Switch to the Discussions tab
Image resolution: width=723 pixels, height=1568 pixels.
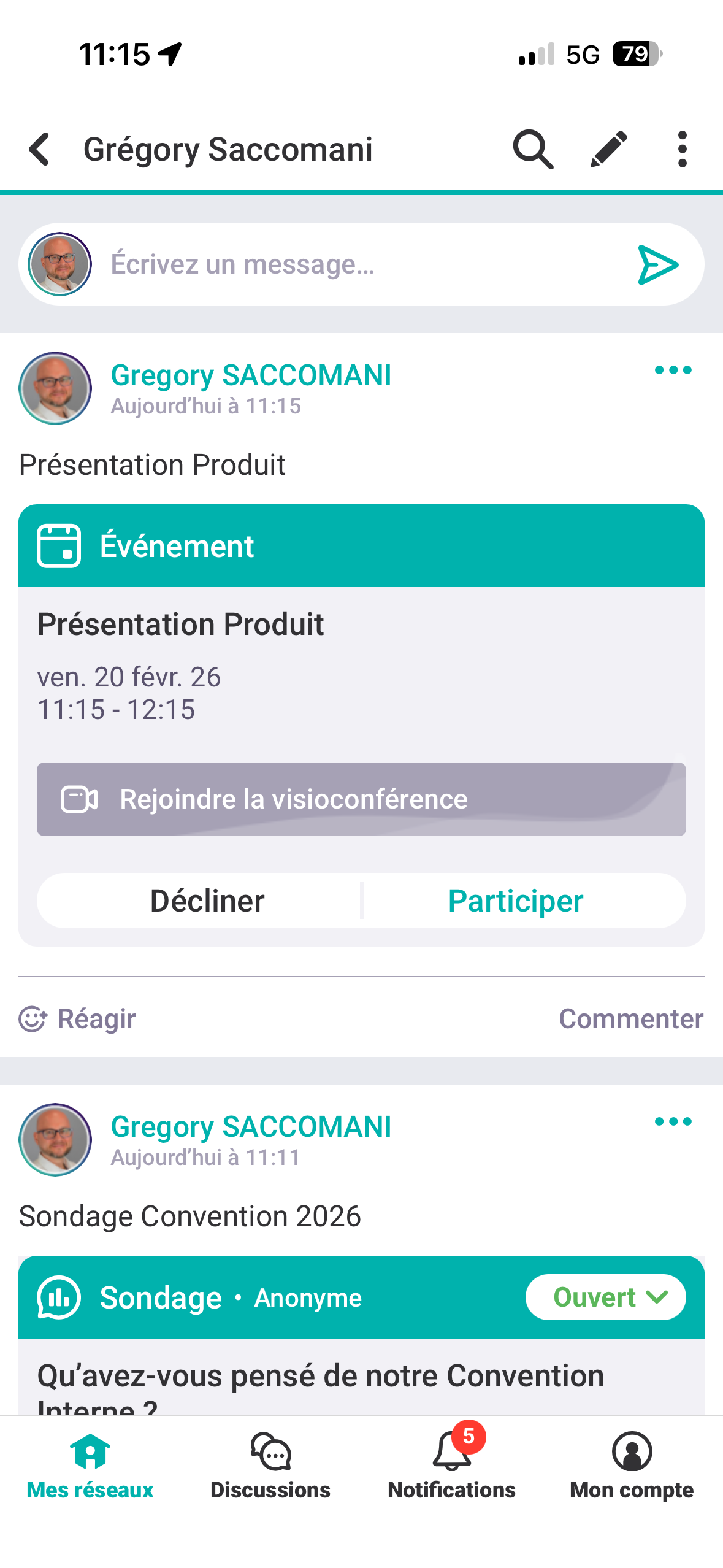pos(270,1466)
